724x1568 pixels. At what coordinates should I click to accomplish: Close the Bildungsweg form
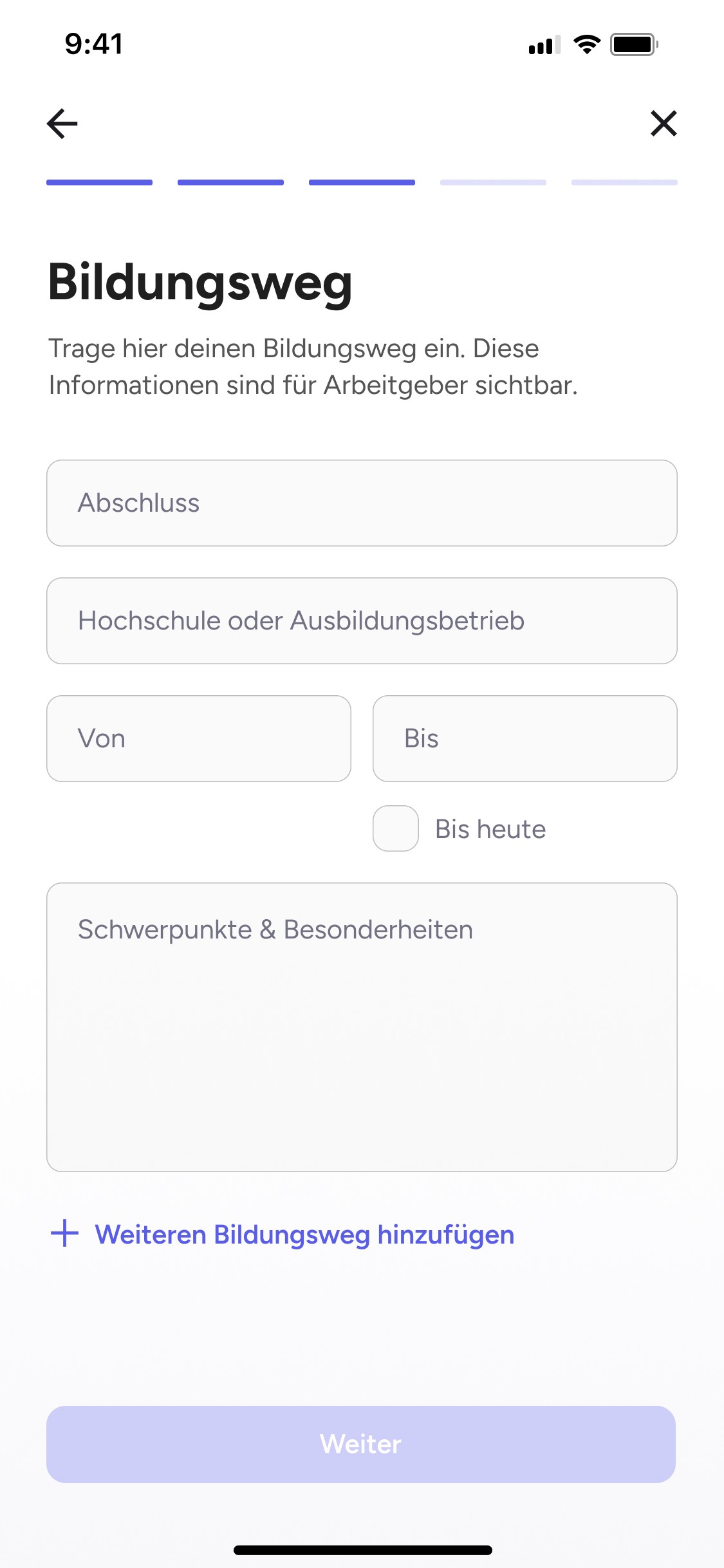point(664,124)
